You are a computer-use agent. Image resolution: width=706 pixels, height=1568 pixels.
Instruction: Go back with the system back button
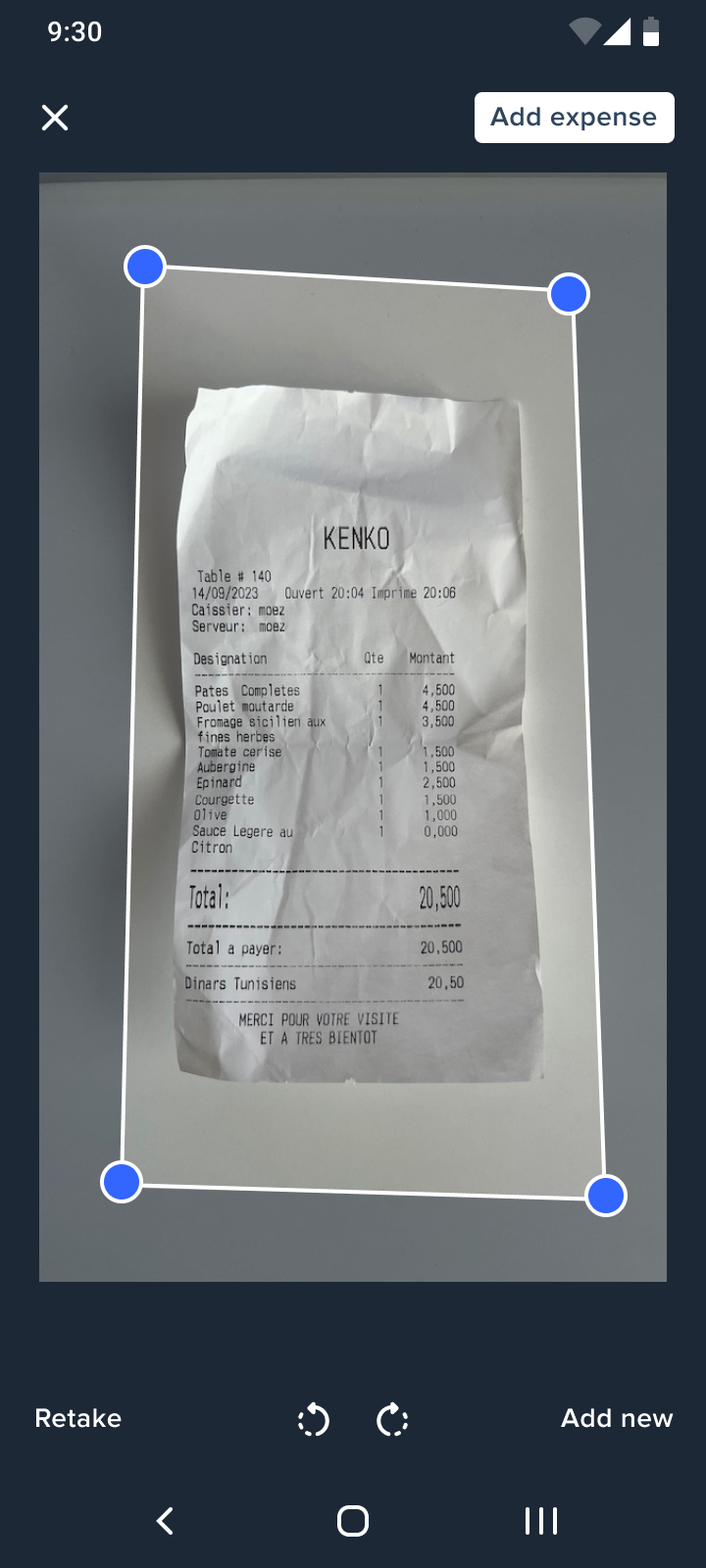(x=165, y=1521)
